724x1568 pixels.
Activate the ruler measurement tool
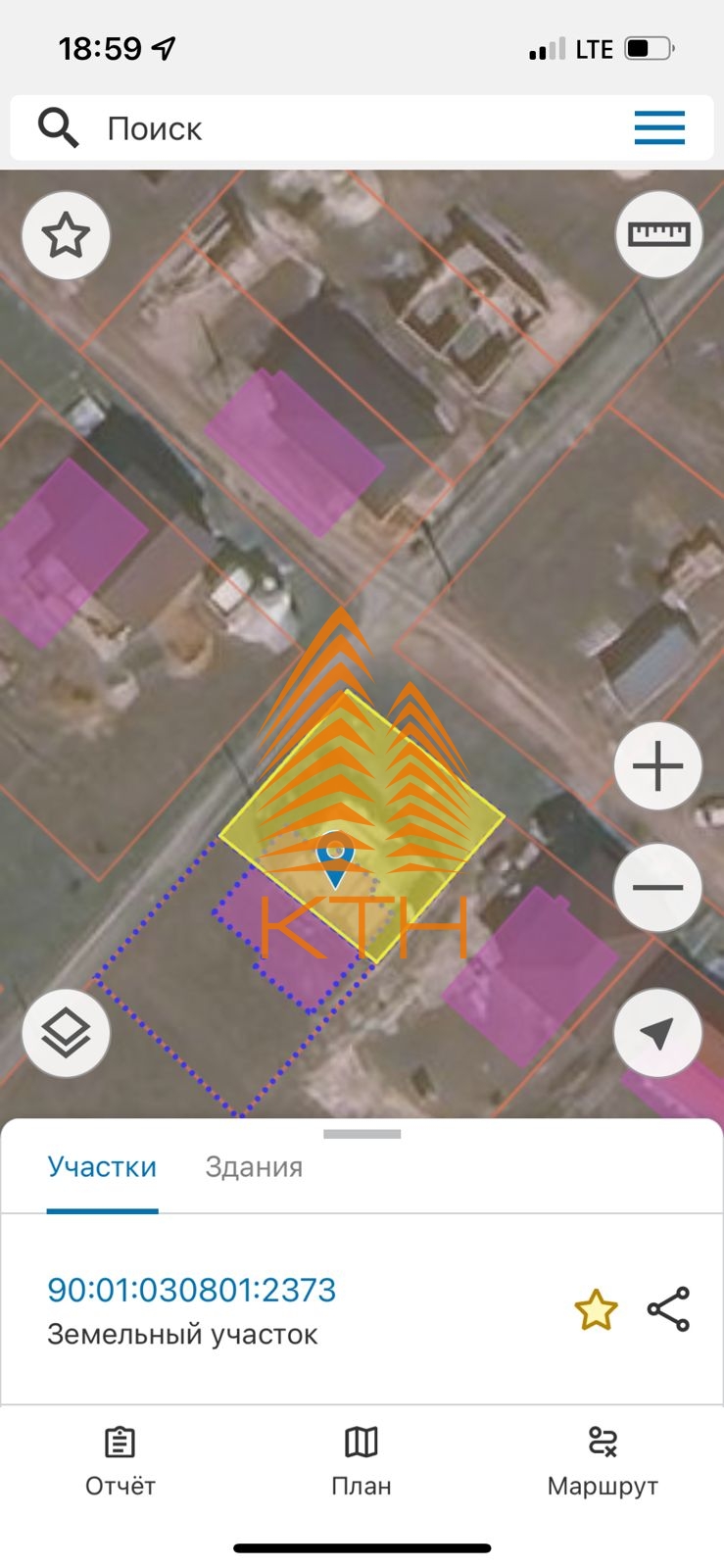pos(658,234)
